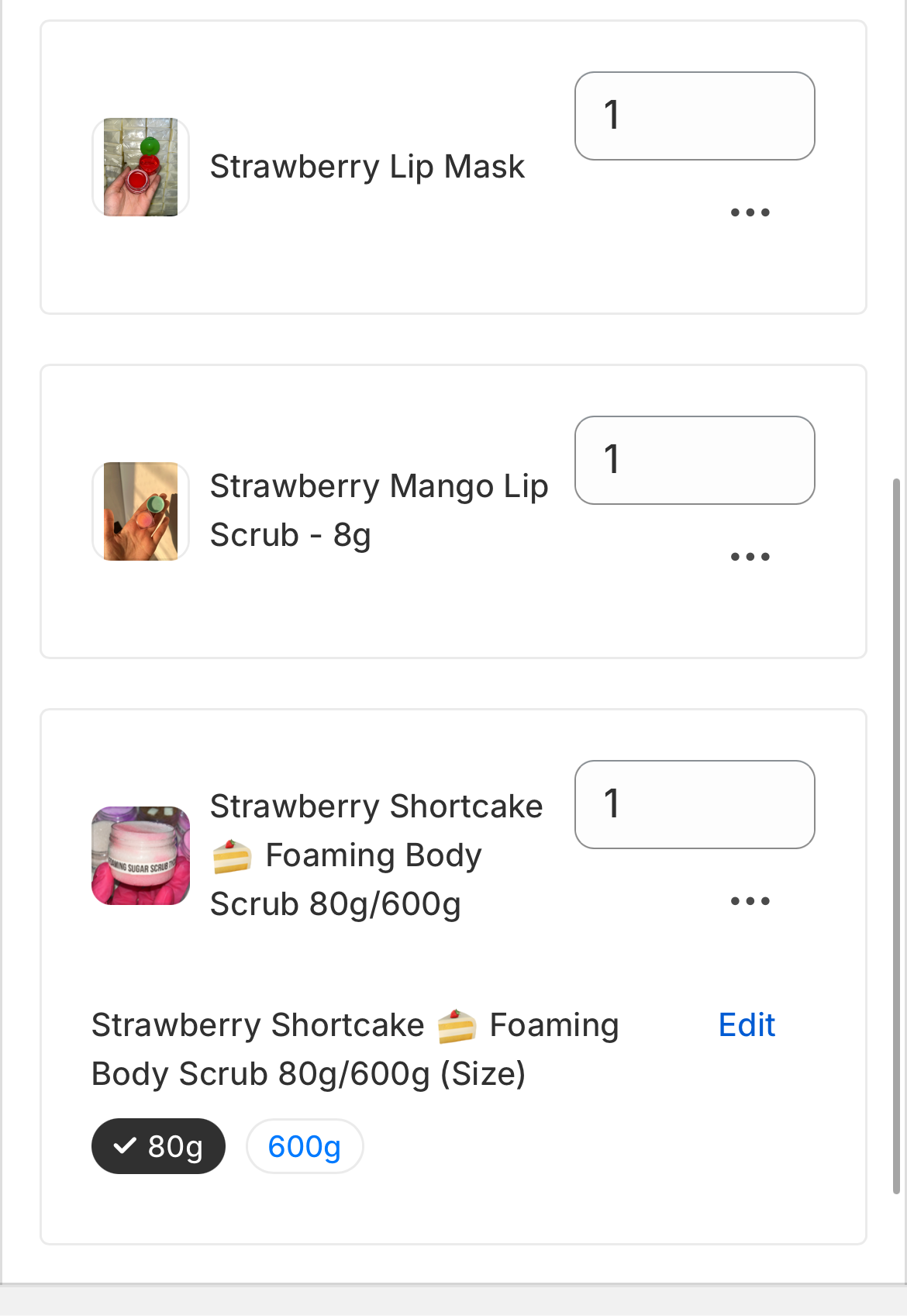
Task: Select quantity field of Strawberry Lip Mask
Action: (x=694, y=115)
